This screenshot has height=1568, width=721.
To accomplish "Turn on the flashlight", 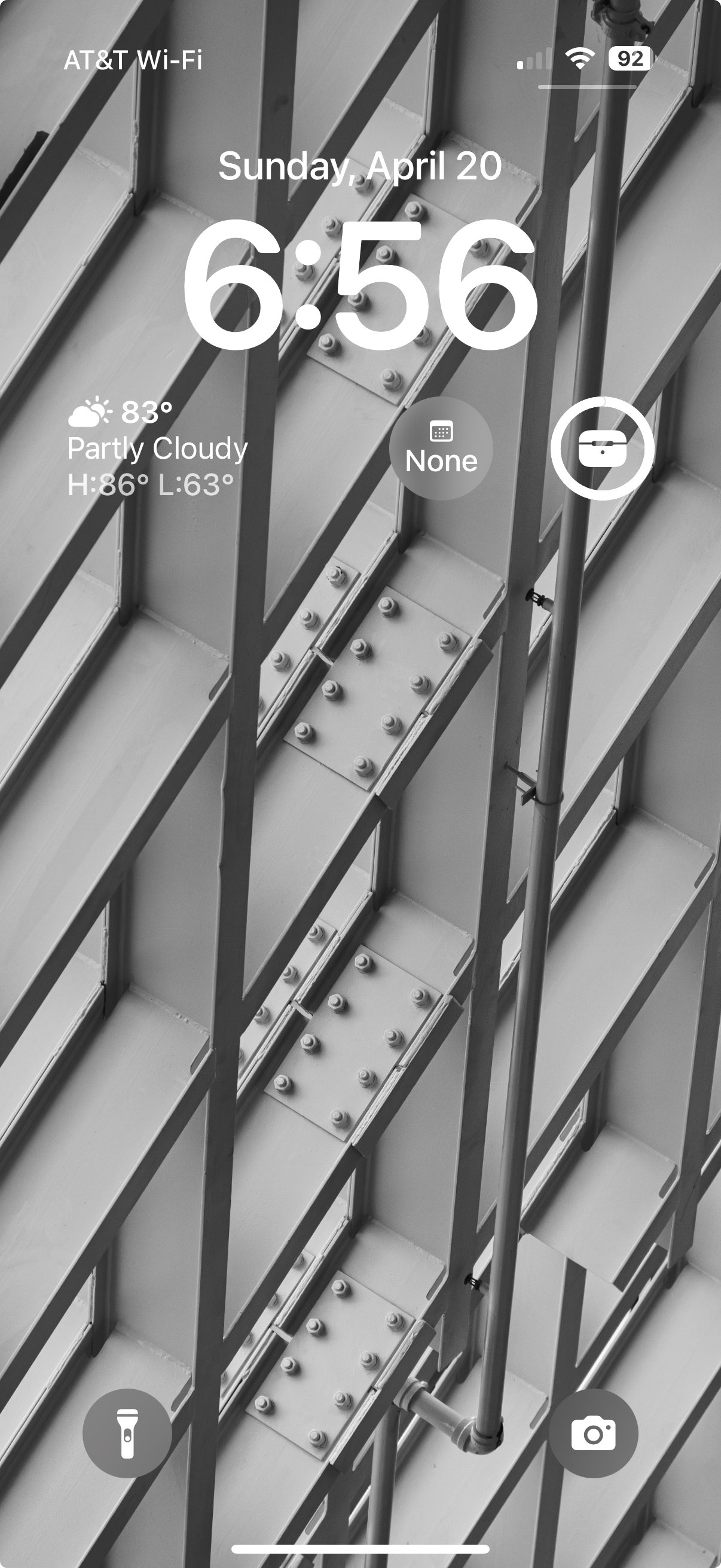I will [127, 1433].
